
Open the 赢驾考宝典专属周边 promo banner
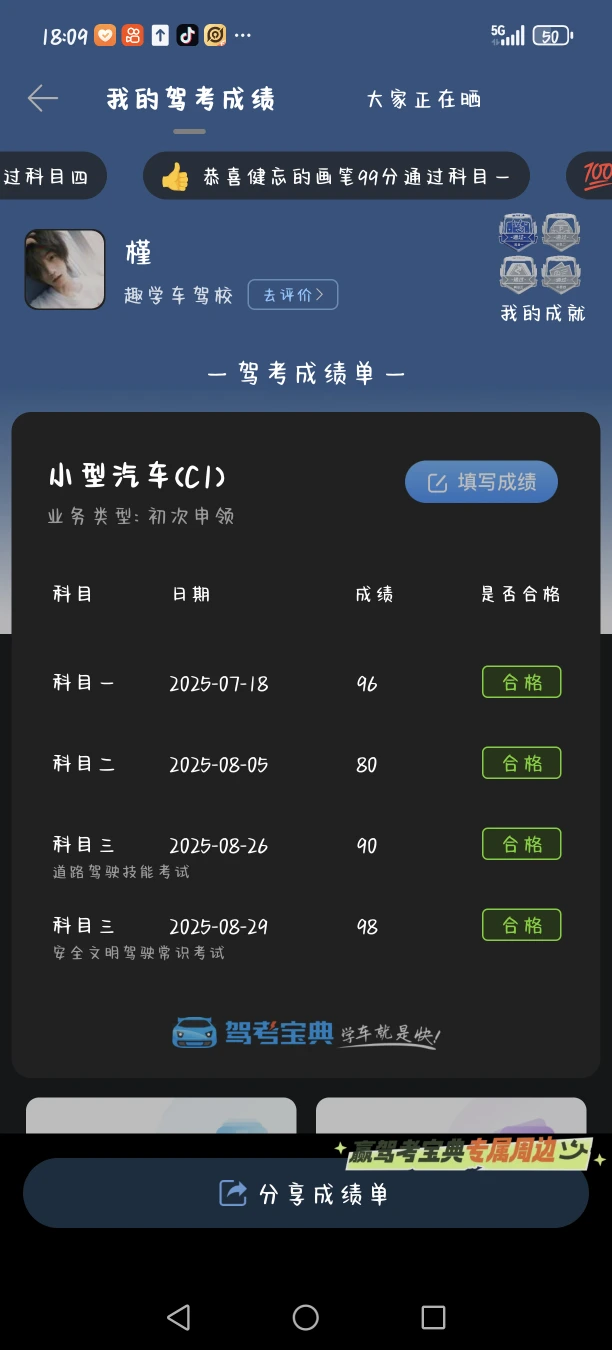point(470,1153)
